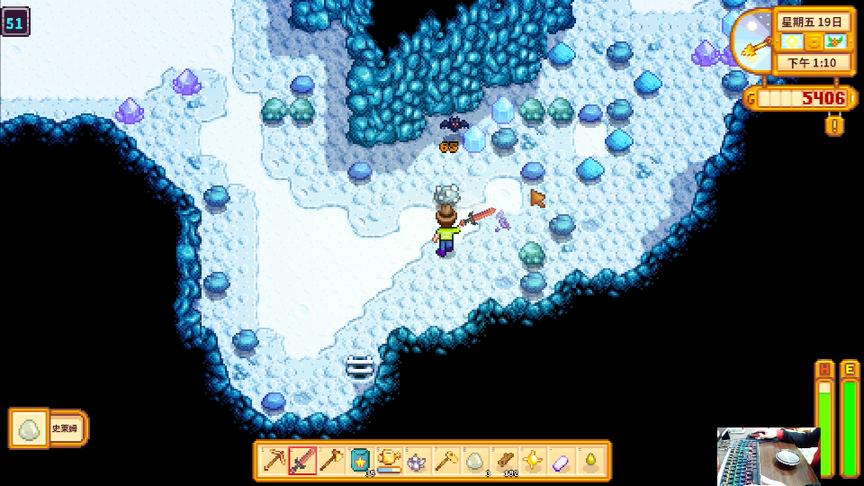Image resolution: width=864 pixels, height=486 pixels.
Task: Select the purple crystal bar item
Action: [x=561, y=460]
